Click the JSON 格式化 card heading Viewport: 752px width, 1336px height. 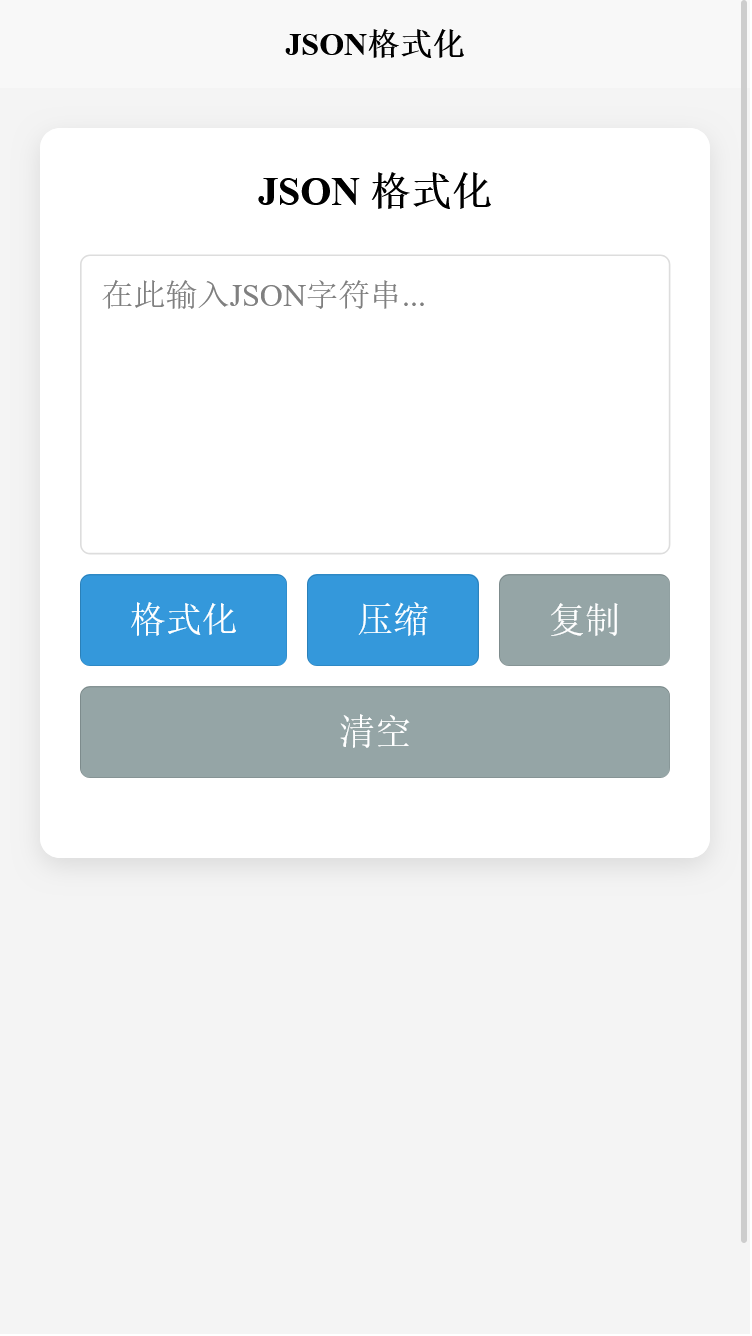tap(375, 192)
